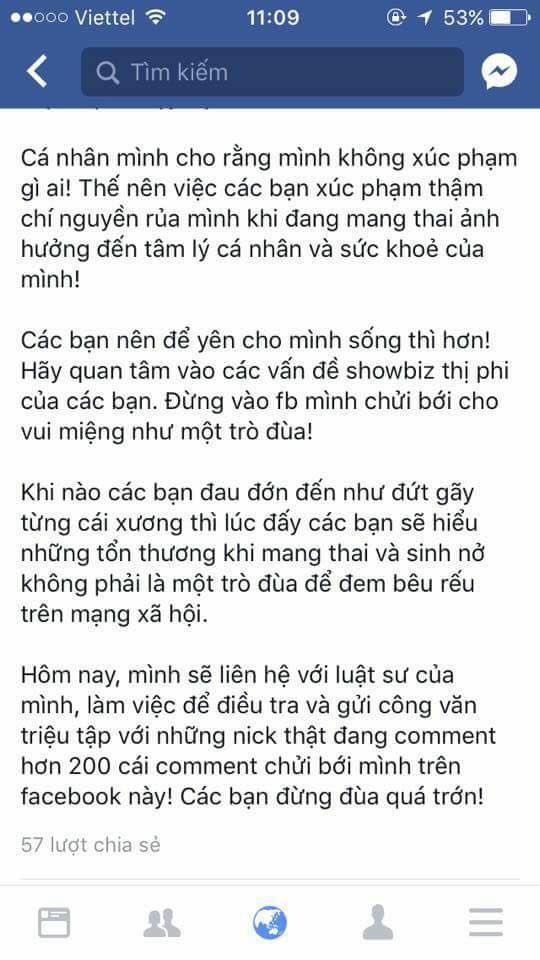Open Messenger from the top bar

tap(499, 72)
